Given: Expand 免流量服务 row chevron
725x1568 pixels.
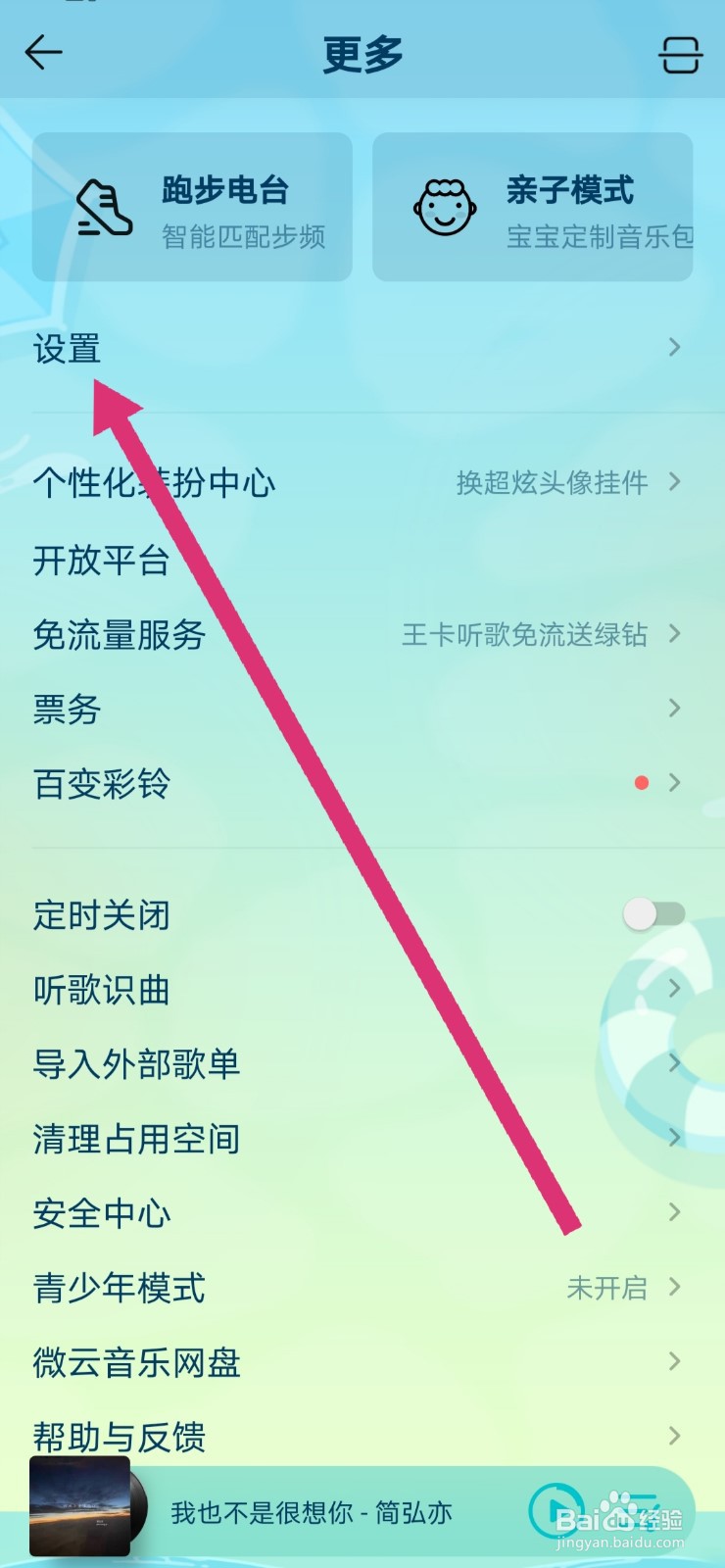Looking at the screenshot, I should coord(674,635).
